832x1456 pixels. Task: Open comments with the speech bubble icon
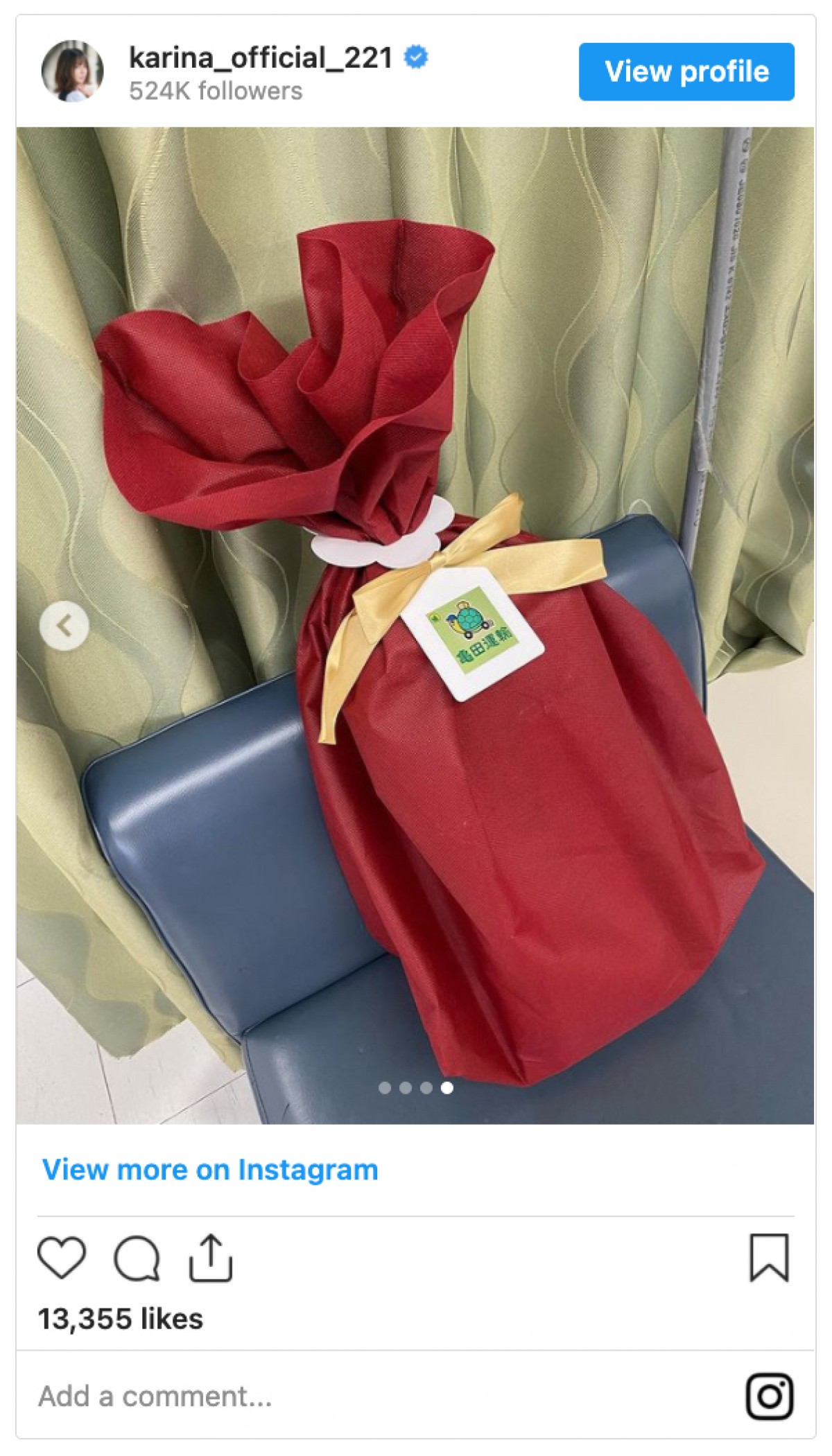[137, 1257]
